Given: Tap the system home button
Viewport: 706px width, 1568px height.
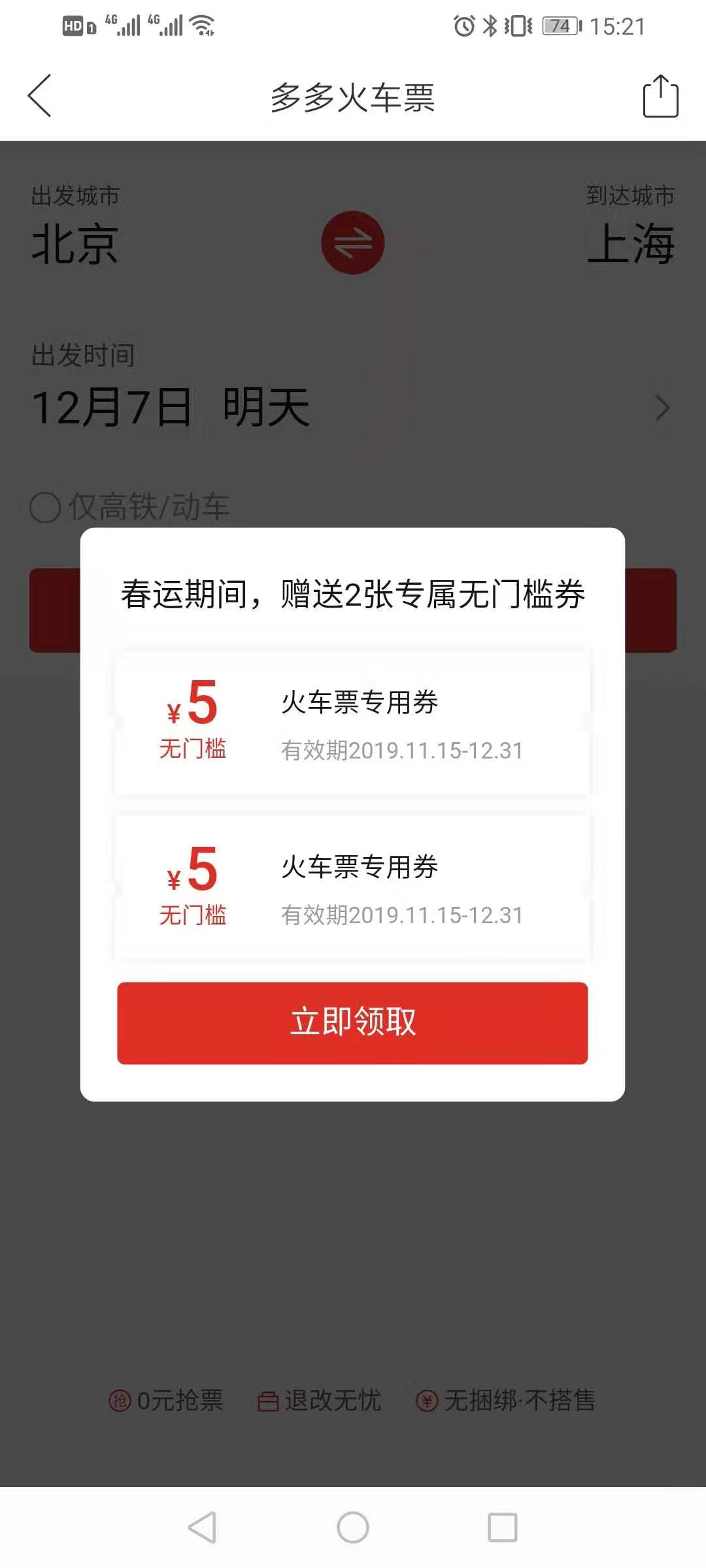Looking at the screenshot, I should click(x=352, y=1527).
